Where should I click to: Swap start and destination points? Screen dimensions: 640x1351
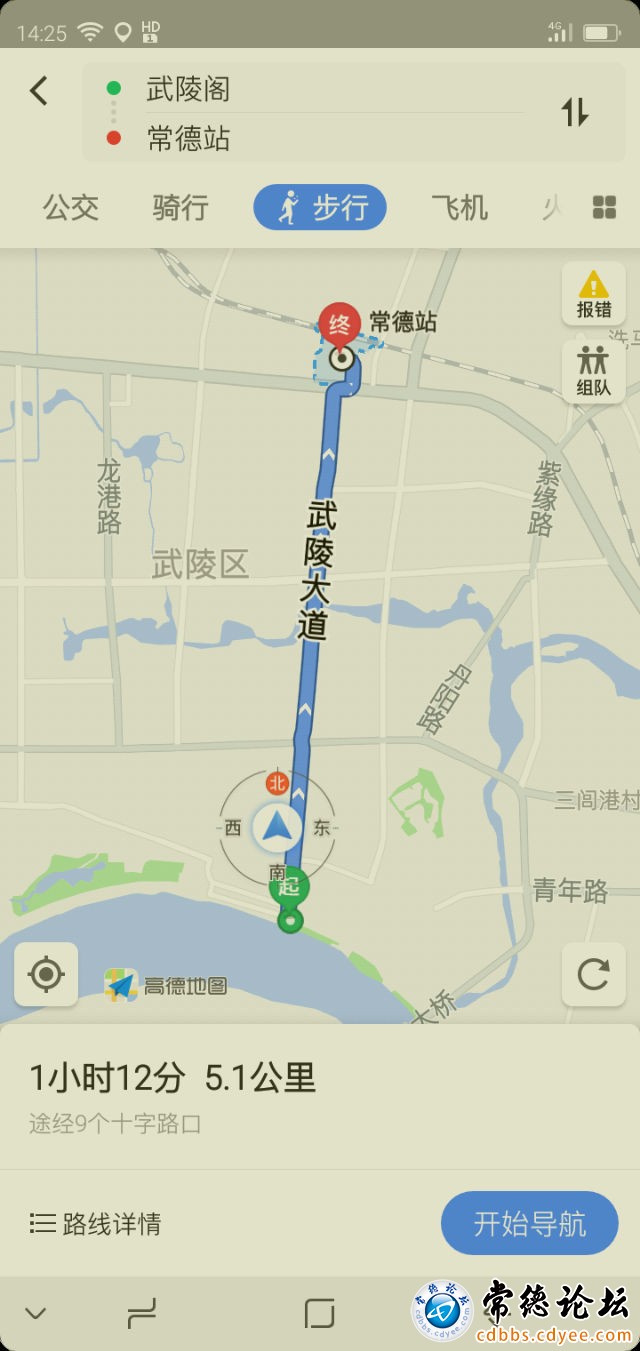click(575, 113)
